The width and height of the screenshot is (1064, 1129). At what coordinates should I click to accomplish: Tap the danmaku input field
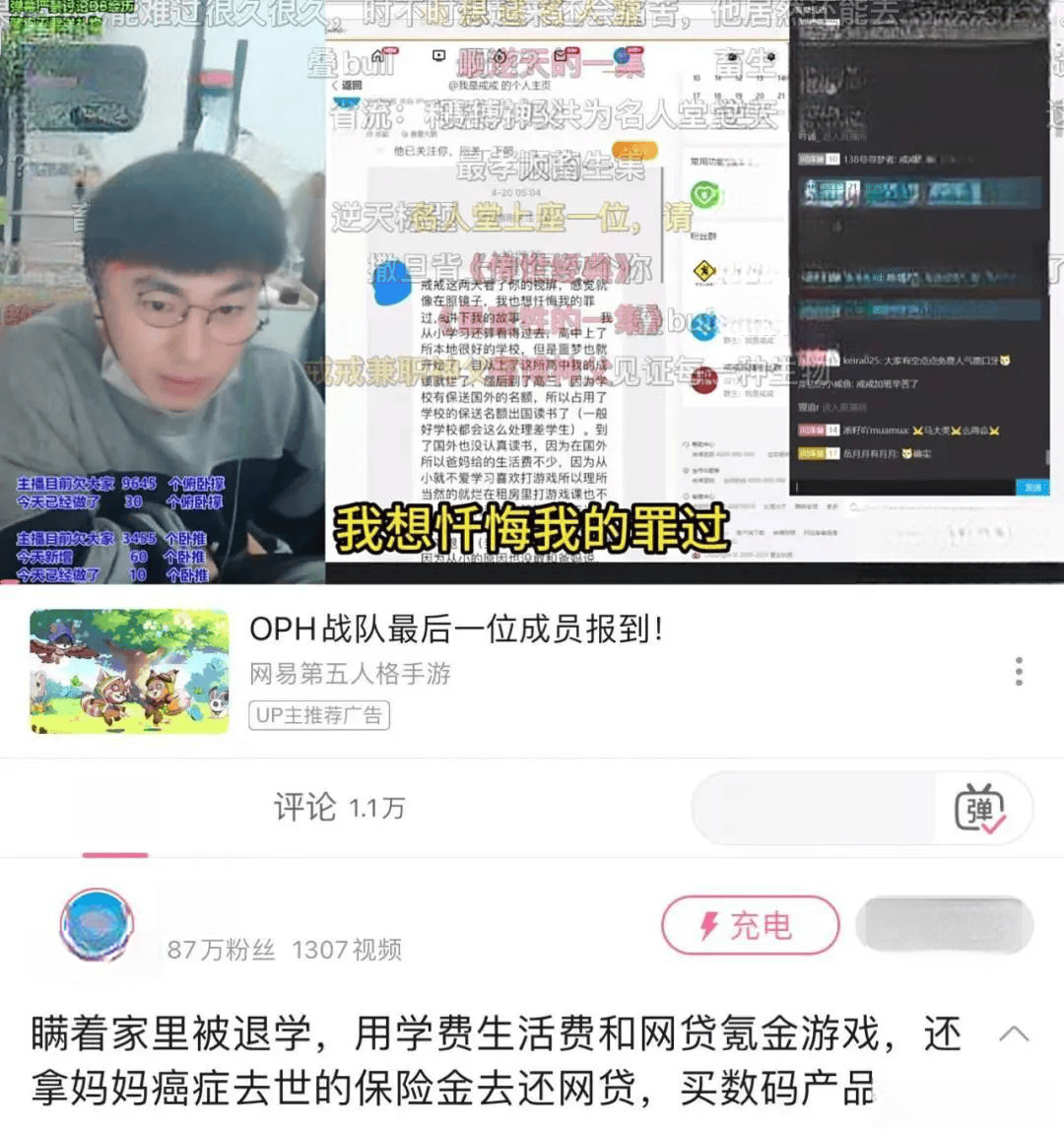tap(813, 809)
